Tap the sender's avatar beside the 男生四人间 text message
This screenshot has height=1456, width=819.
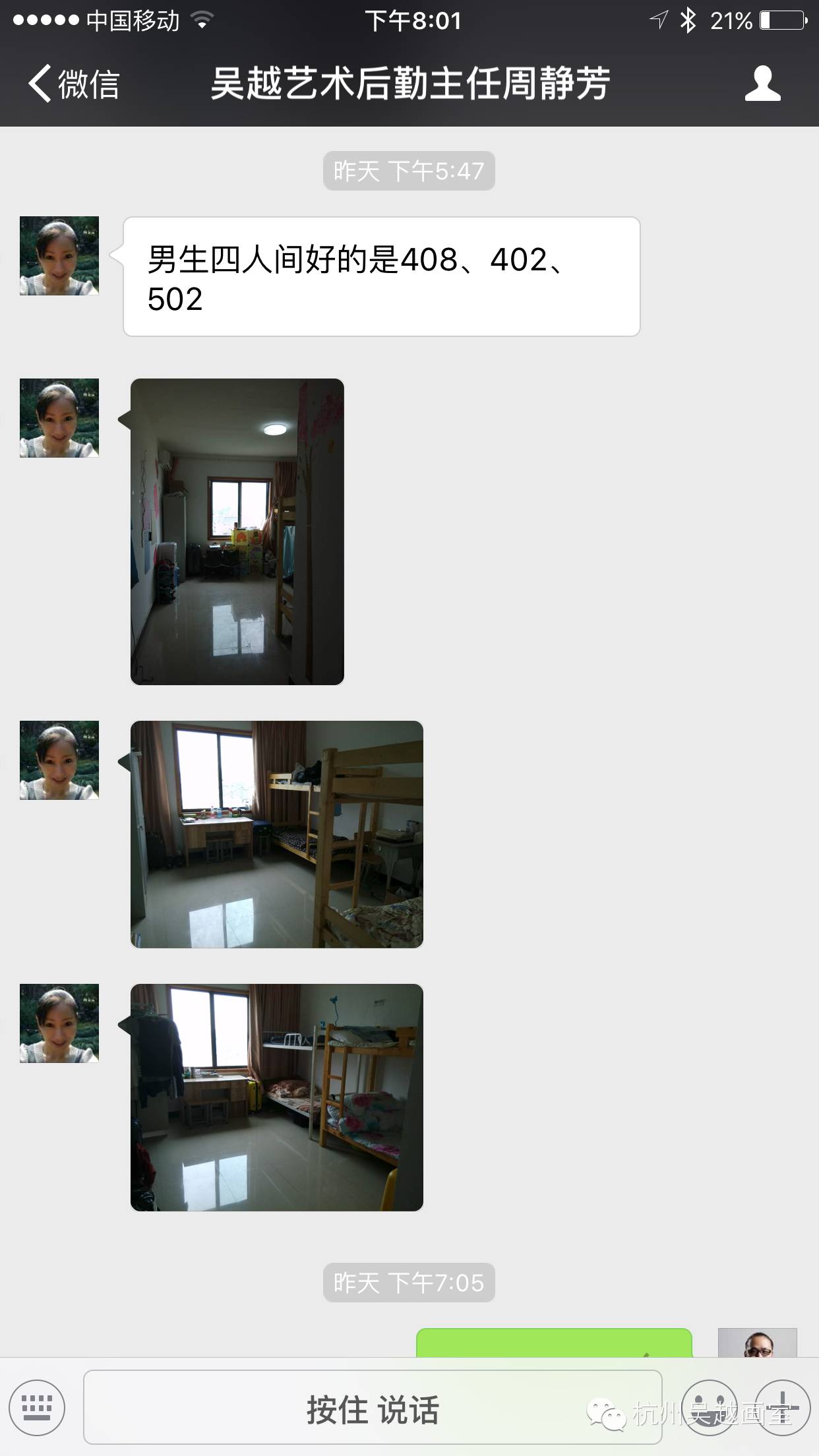pyautogui.click(x=59, y=256)
